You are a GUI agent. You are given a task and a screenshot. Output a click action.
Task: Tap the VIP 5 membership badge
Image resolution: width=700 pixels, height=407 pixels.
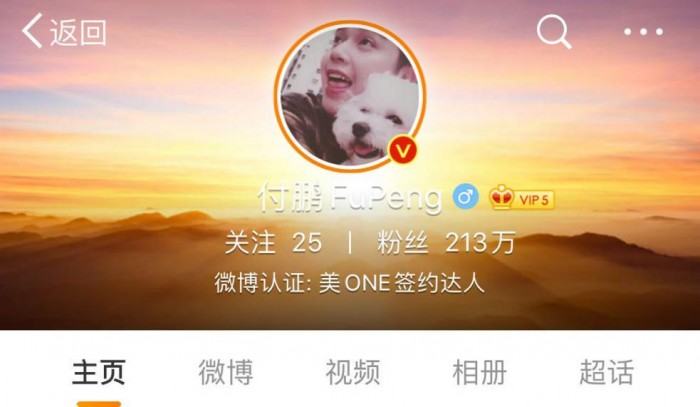point(522,199)
